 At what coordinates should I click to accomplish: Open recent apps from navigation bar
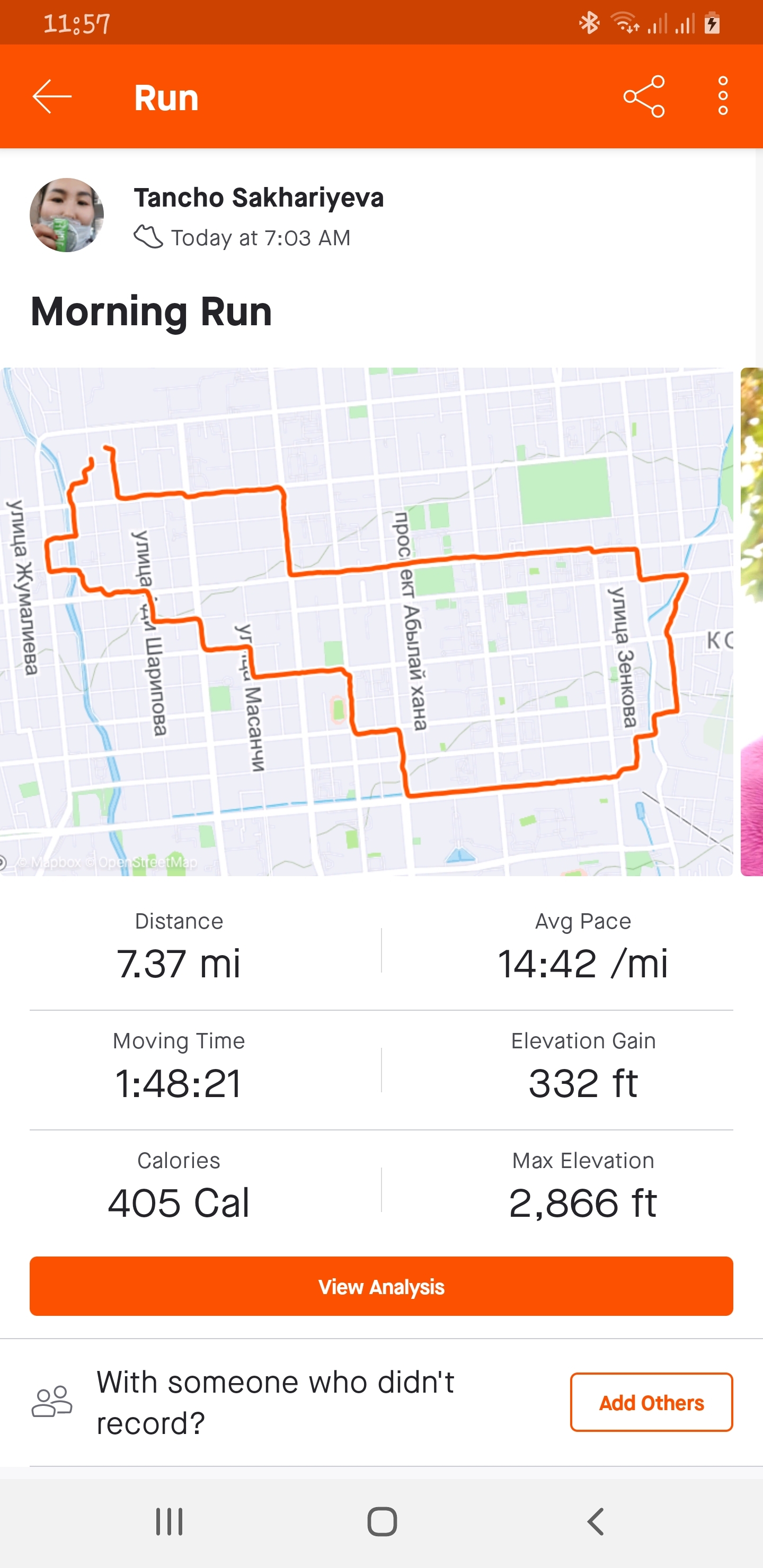point(169,1522)
